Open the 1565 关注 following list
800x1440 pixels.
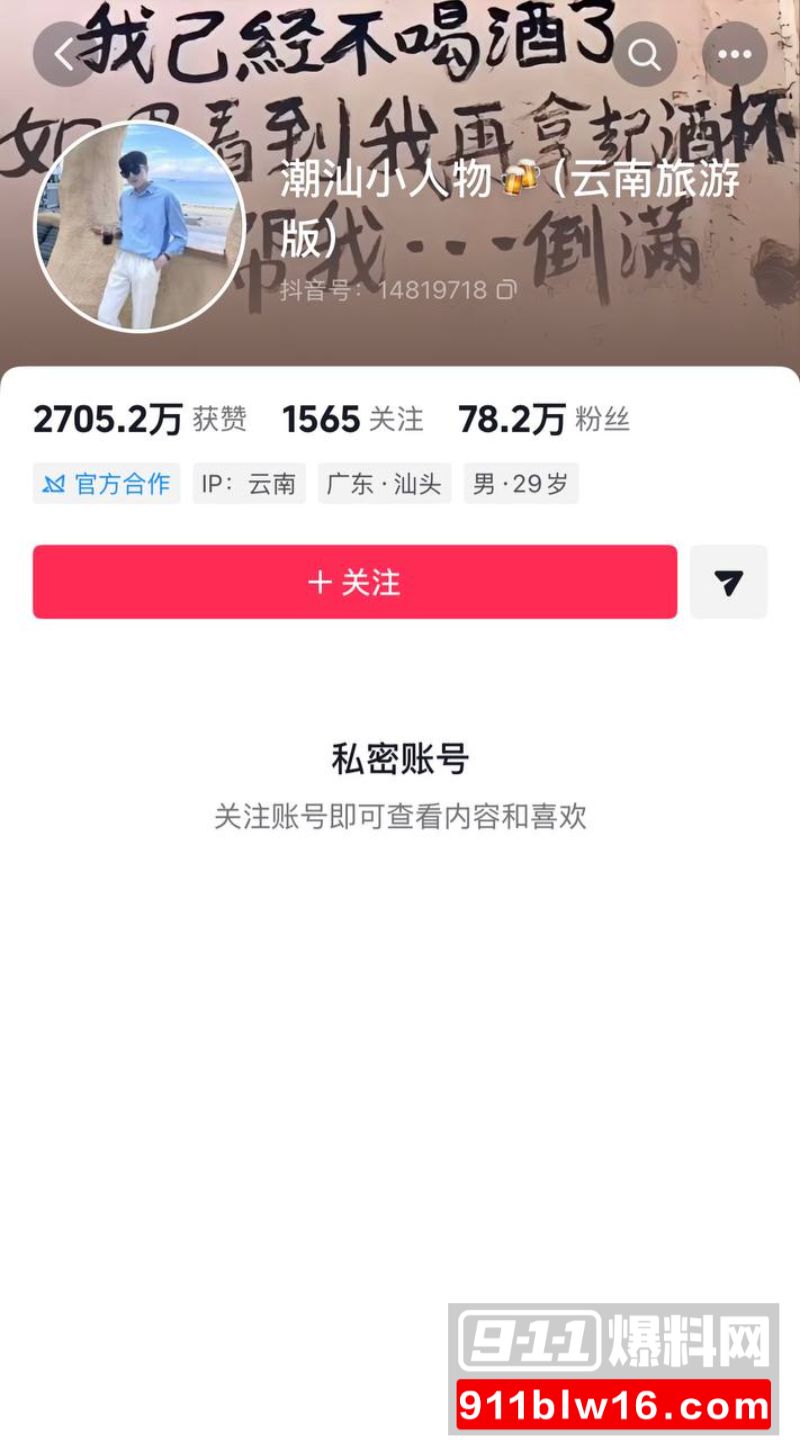click(x=352, y=421)
